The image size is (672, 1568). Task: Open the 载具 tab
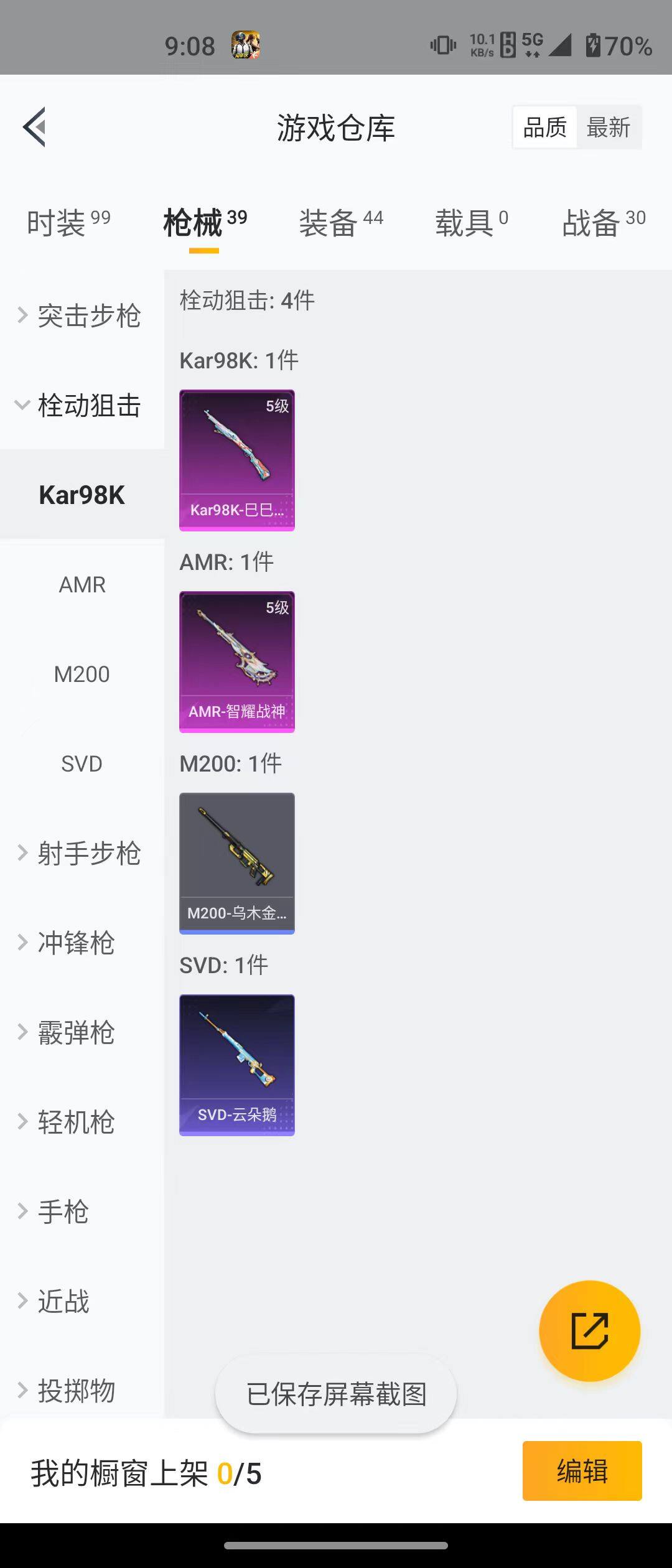[x=471, y=223]
